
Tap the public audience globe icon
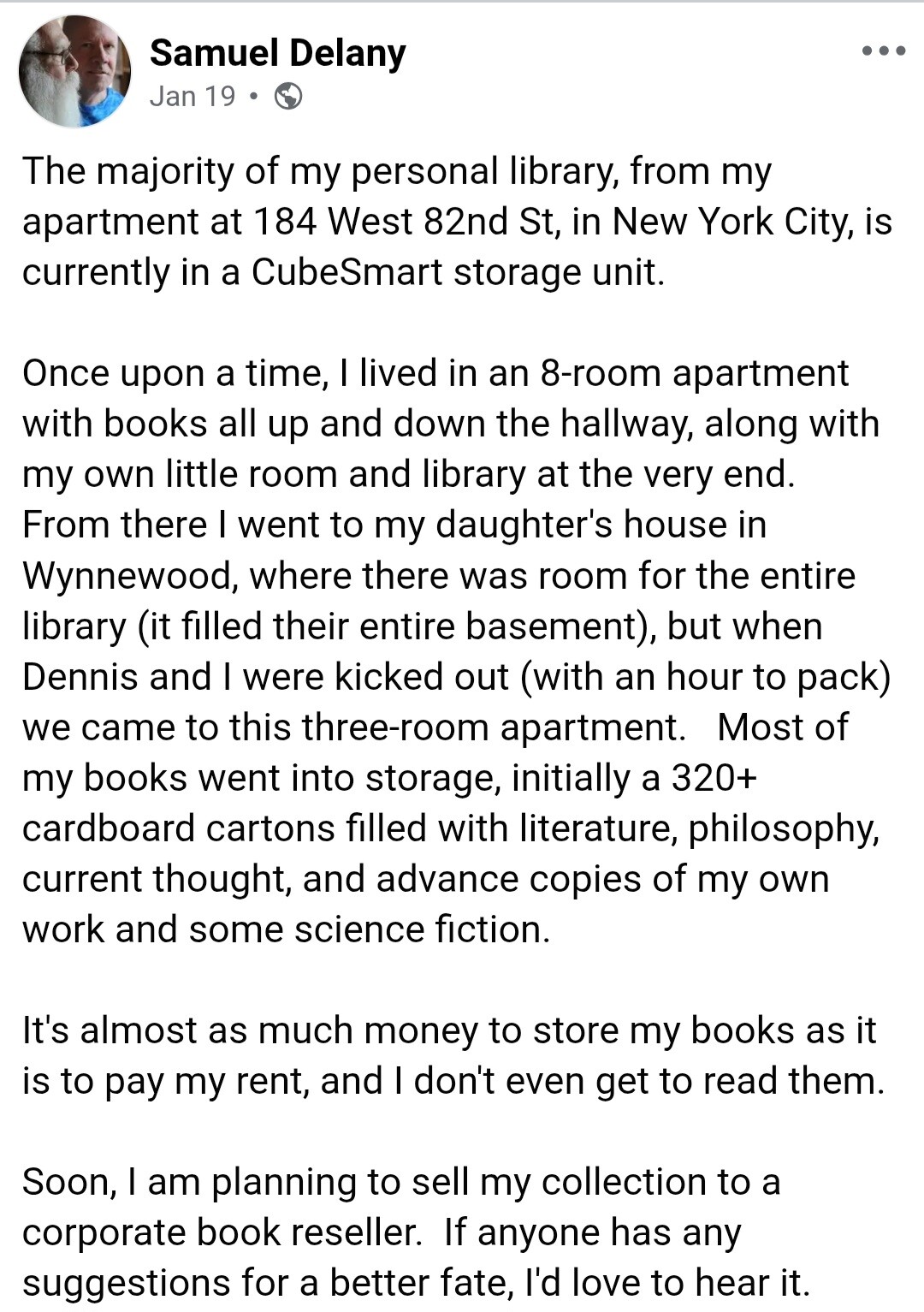(x=288, y=97)
